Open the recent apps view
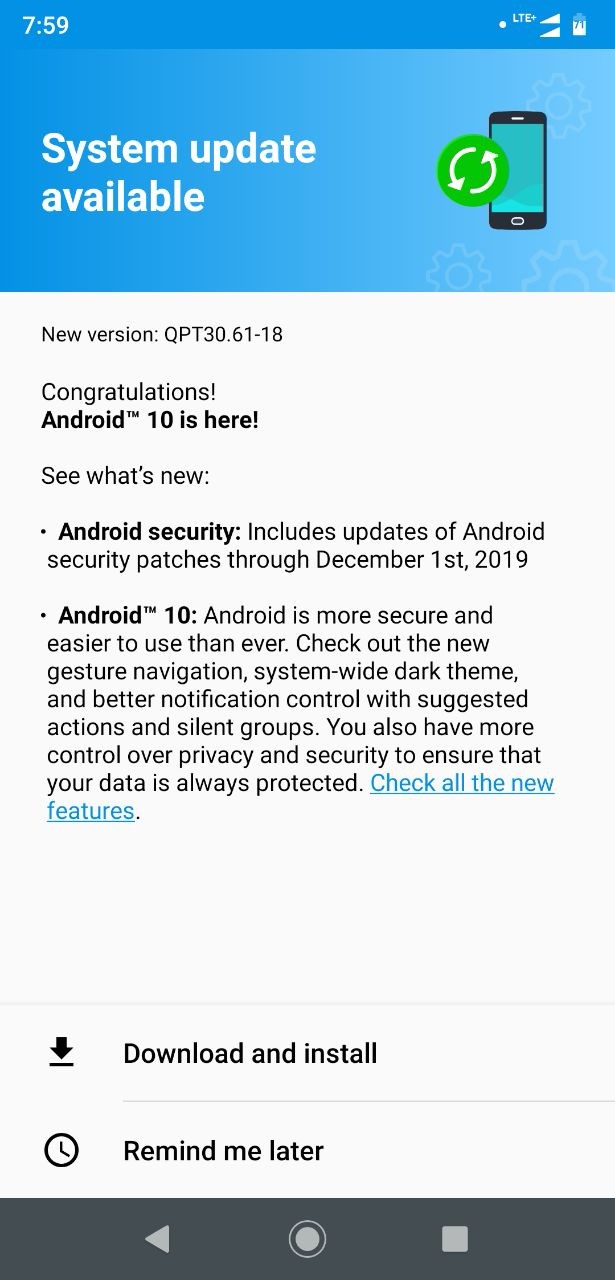The width and height of the screenshot is (615, 1280). [x=455, y=1239]
